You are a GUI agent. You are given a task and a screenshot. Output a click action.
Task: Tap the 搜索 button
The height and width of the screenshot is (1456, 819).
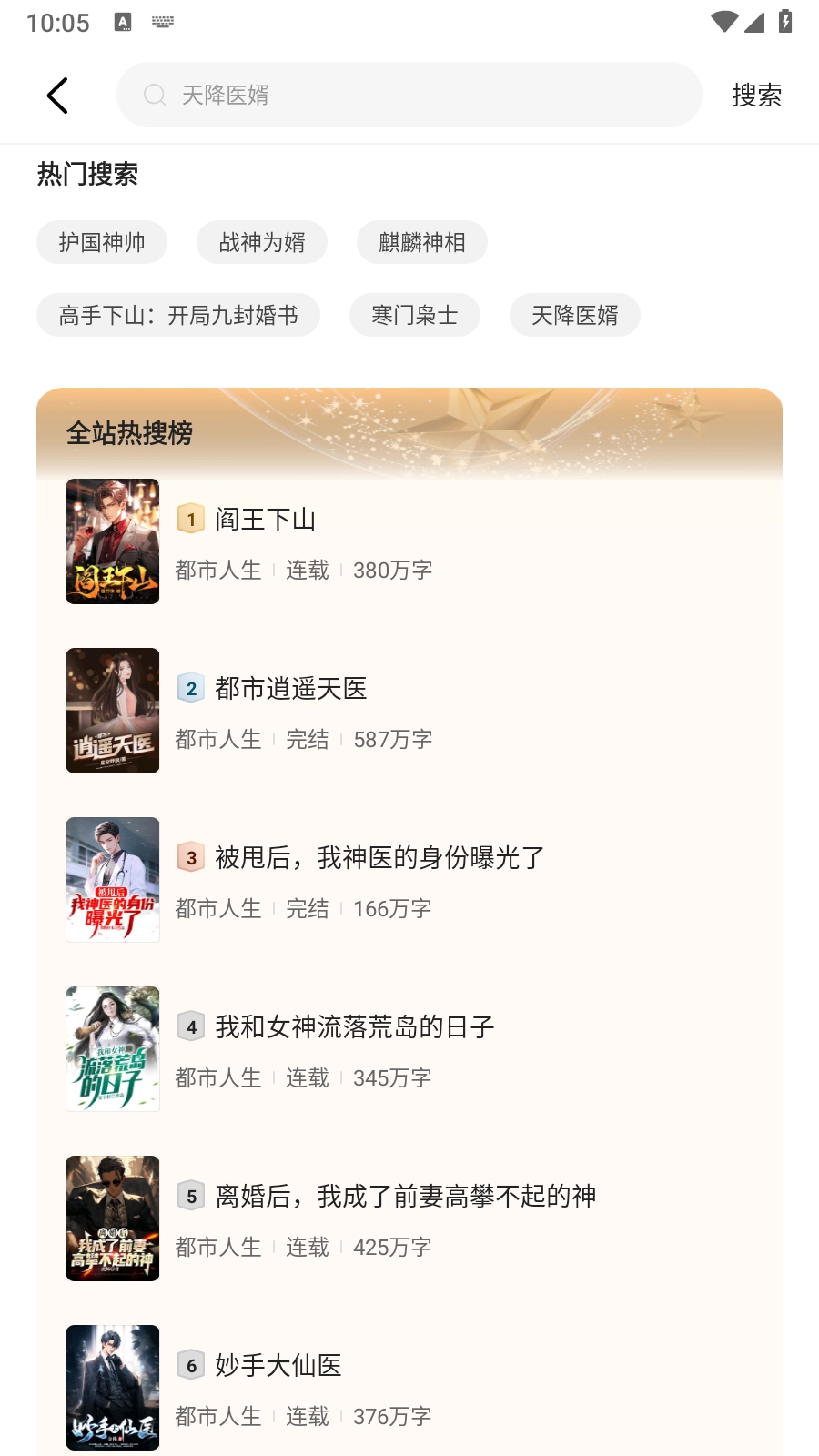756,94
